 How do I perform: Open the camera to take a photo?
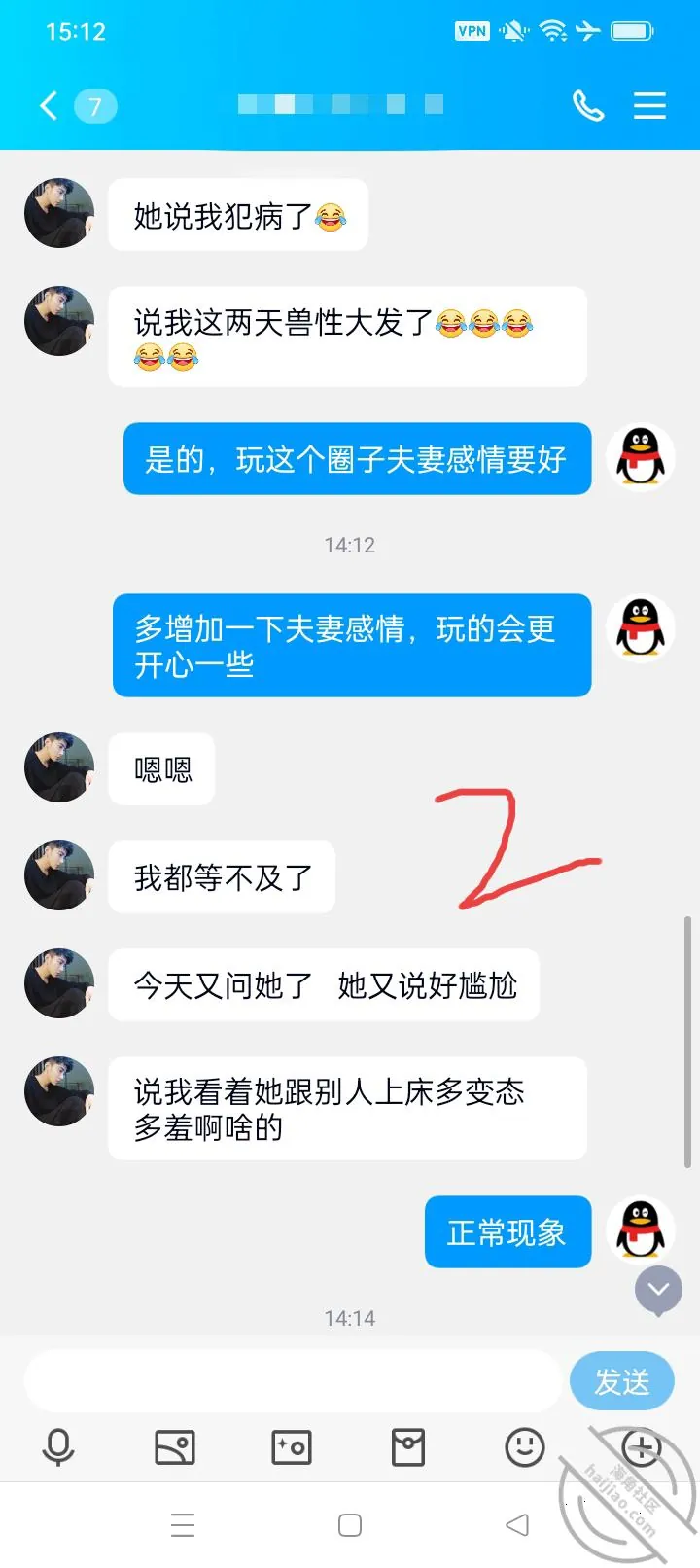(x=292, y=1447)
